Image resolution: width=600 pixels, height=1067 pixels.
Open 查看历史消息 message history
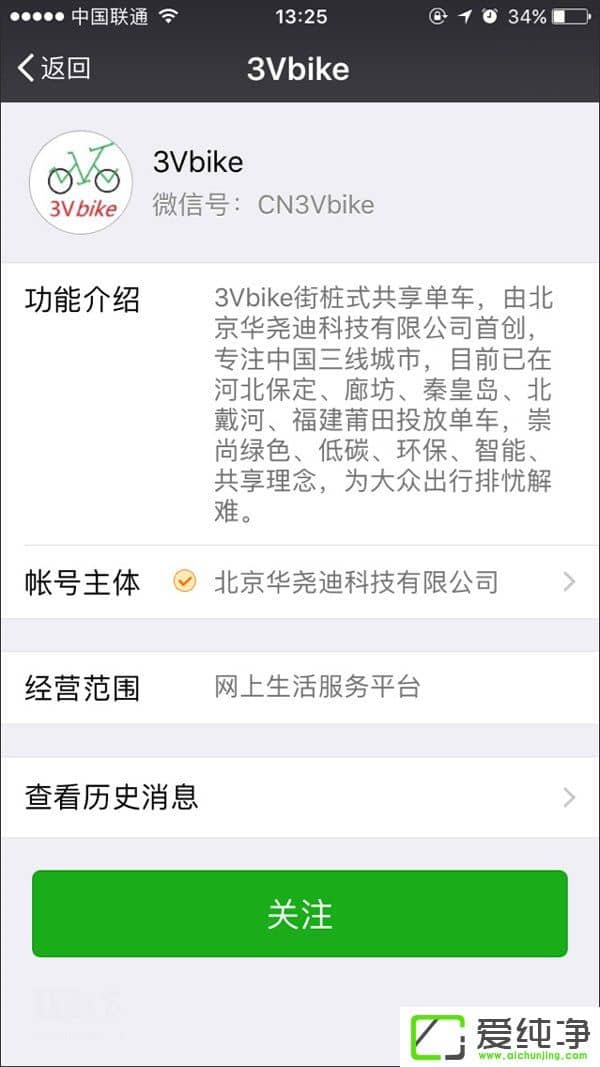(300, 797)
